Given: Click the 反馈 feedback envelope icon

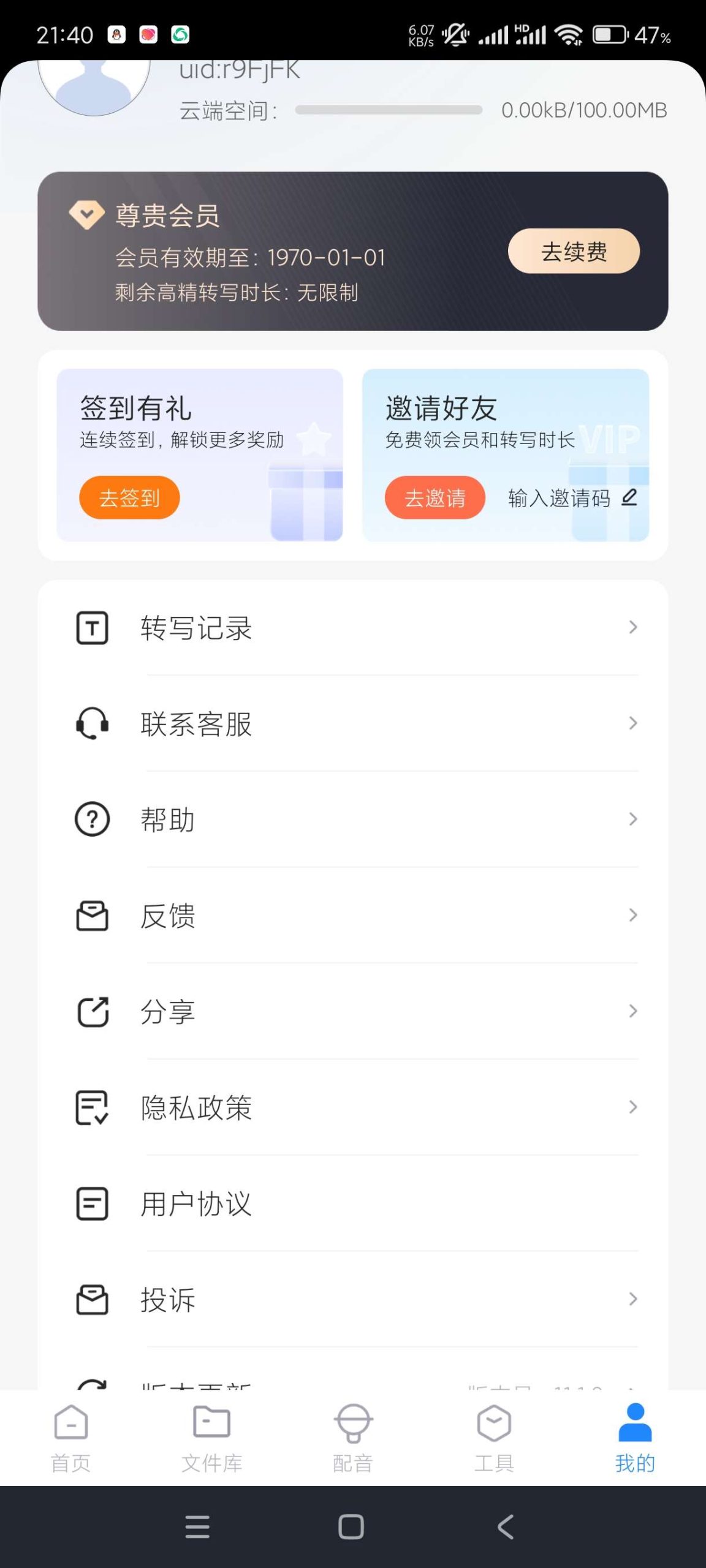Looking at the screenshot, I should click(92, 915).
